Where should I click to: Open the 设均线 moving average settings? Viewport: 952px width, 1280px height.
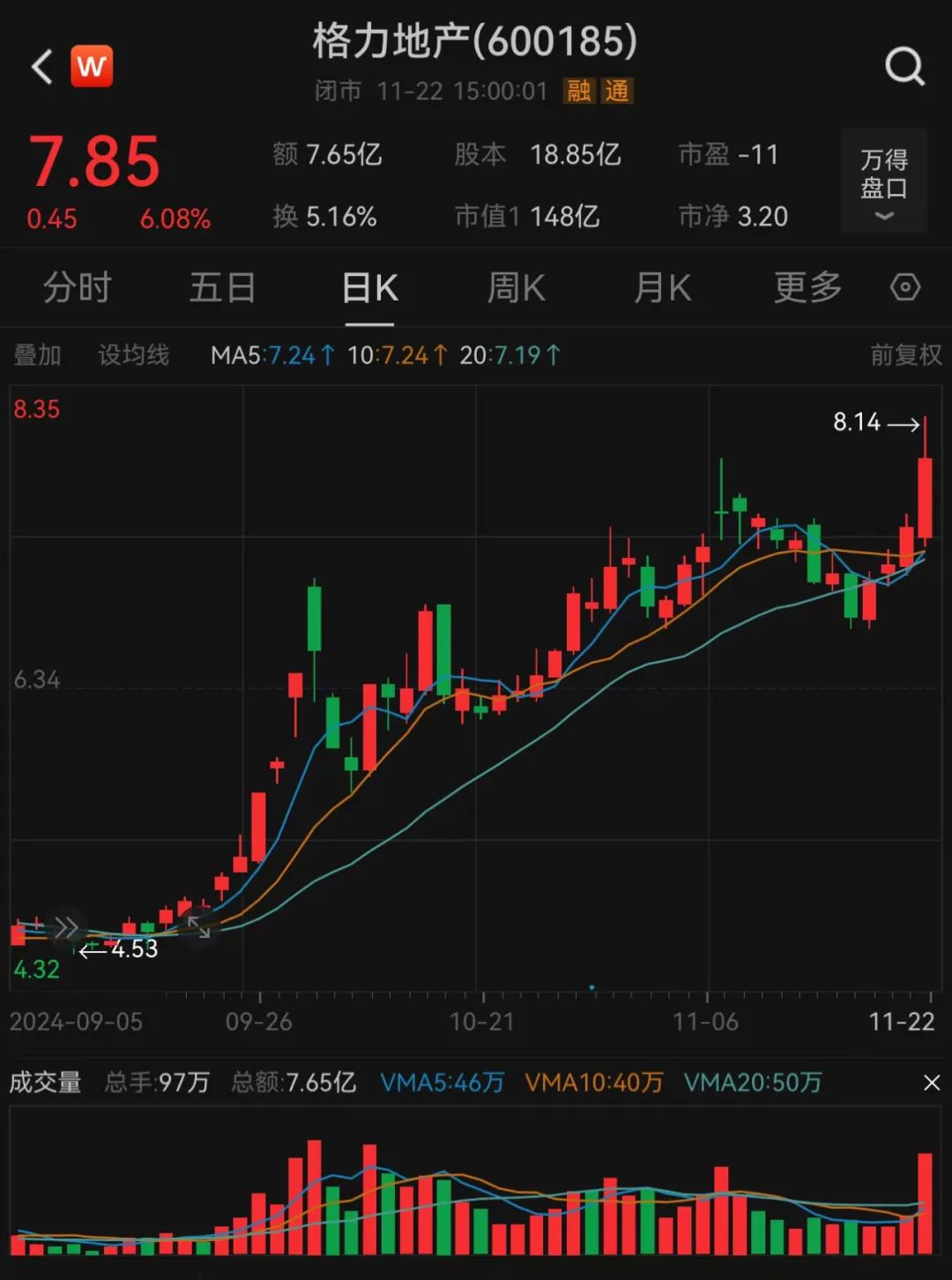pos(133,355)
